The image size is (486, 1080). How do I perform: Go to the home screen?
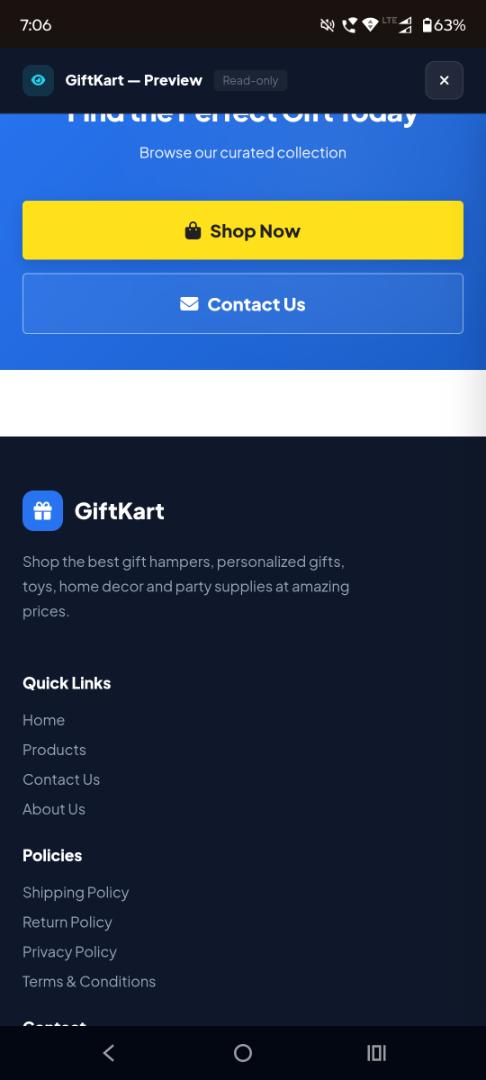pos(243,1052)
